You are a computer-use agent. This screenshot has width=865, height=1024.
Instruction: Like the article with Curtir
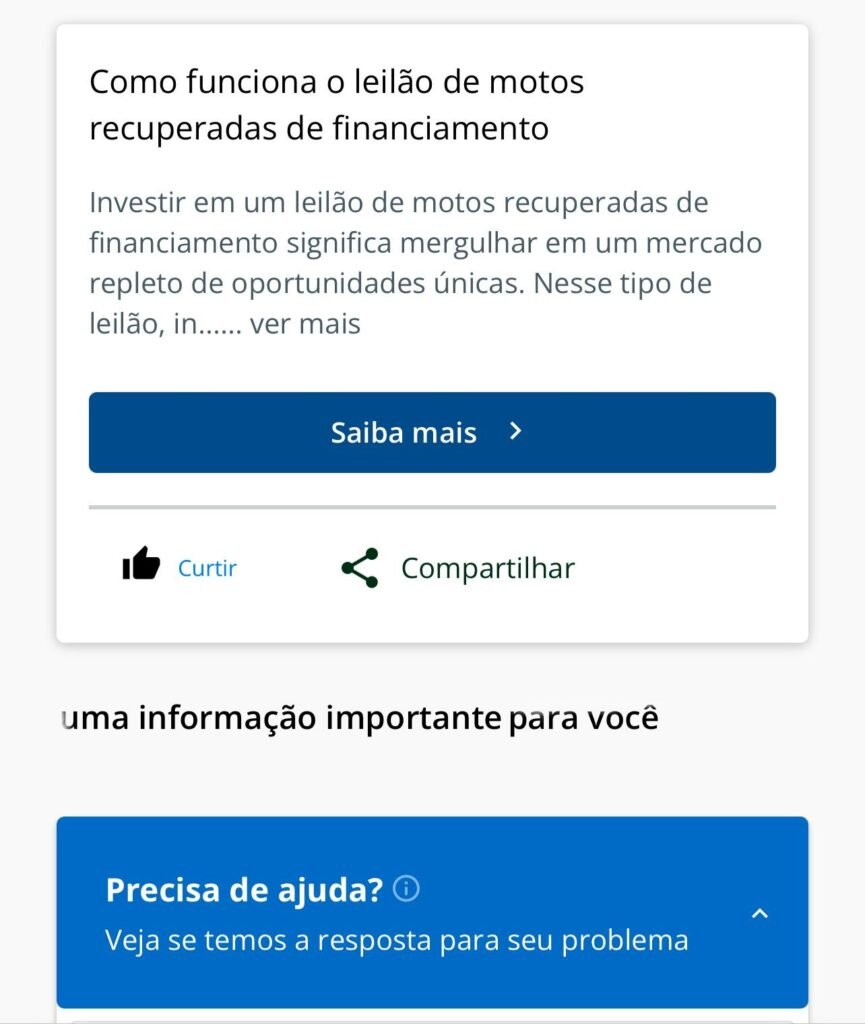[x=180, y=567]
